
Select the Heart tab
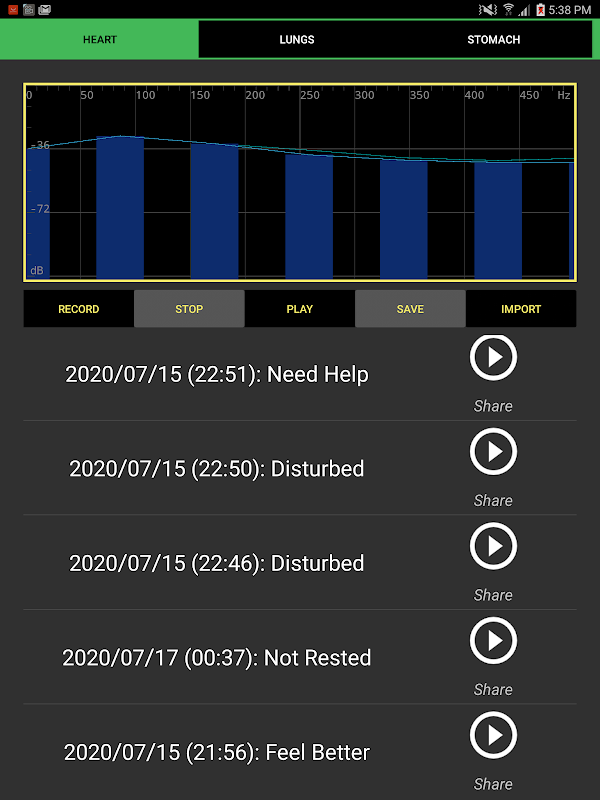99,40
